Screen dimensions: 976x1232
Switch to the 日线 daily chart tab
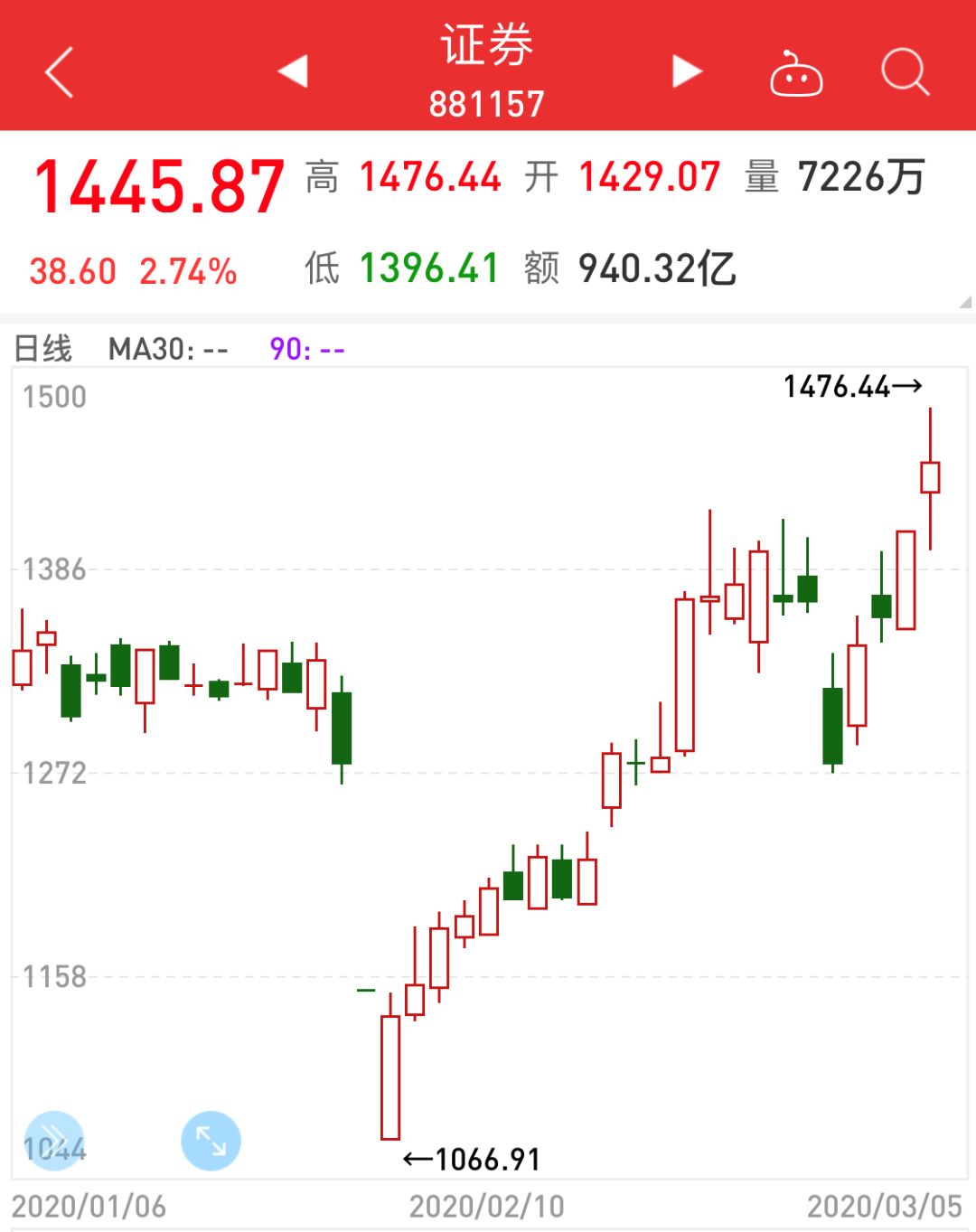[x=41, y=348]
